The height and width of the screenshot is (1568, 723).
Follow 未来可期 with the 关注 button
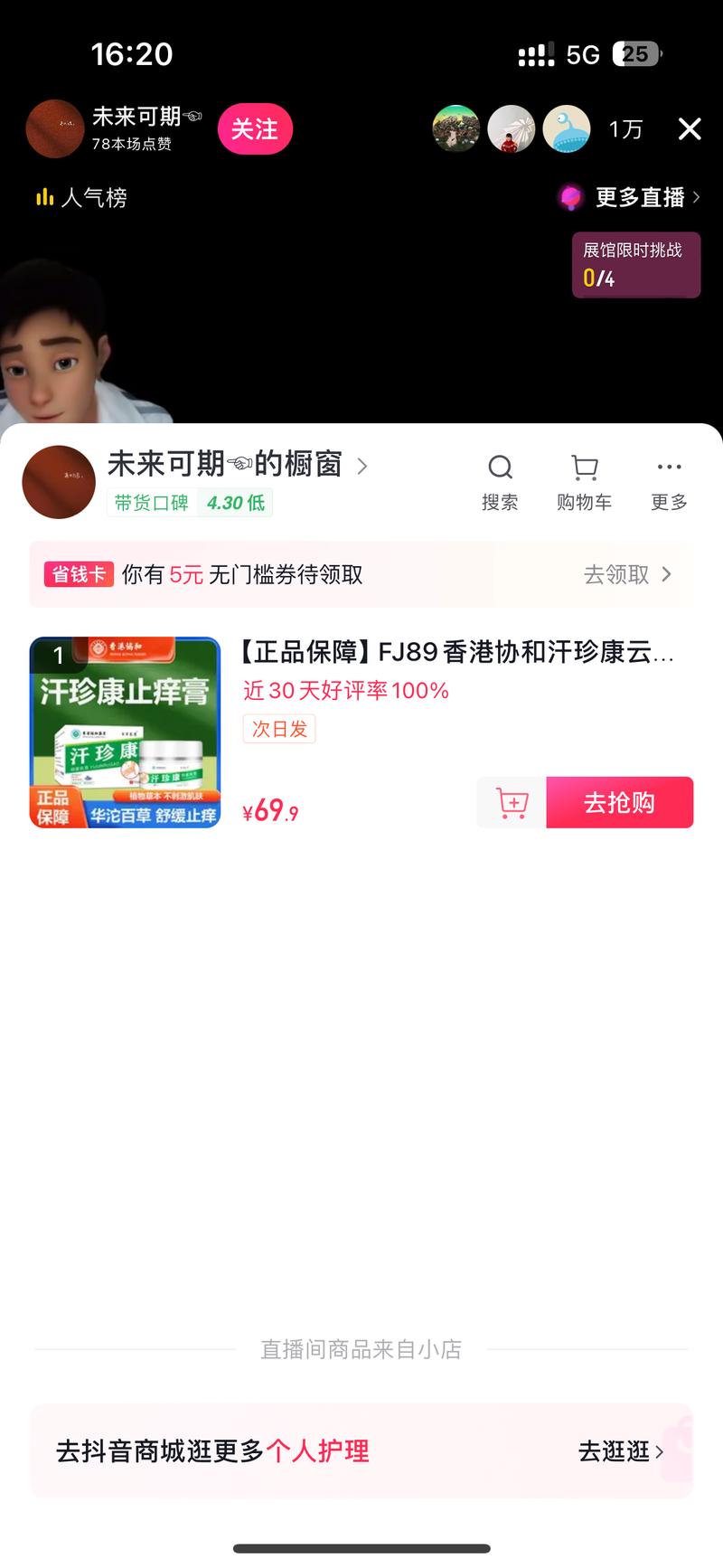click(x=255, y=129)
